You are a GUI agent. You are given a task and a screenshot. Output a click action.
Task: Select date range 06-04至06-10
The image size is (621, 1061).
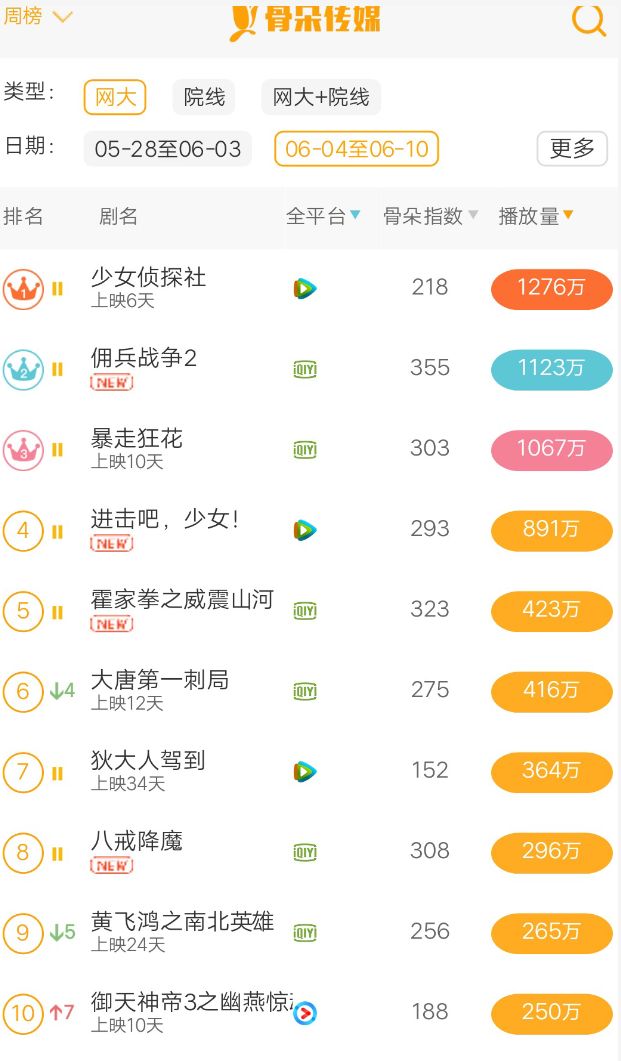pos(357,149)
